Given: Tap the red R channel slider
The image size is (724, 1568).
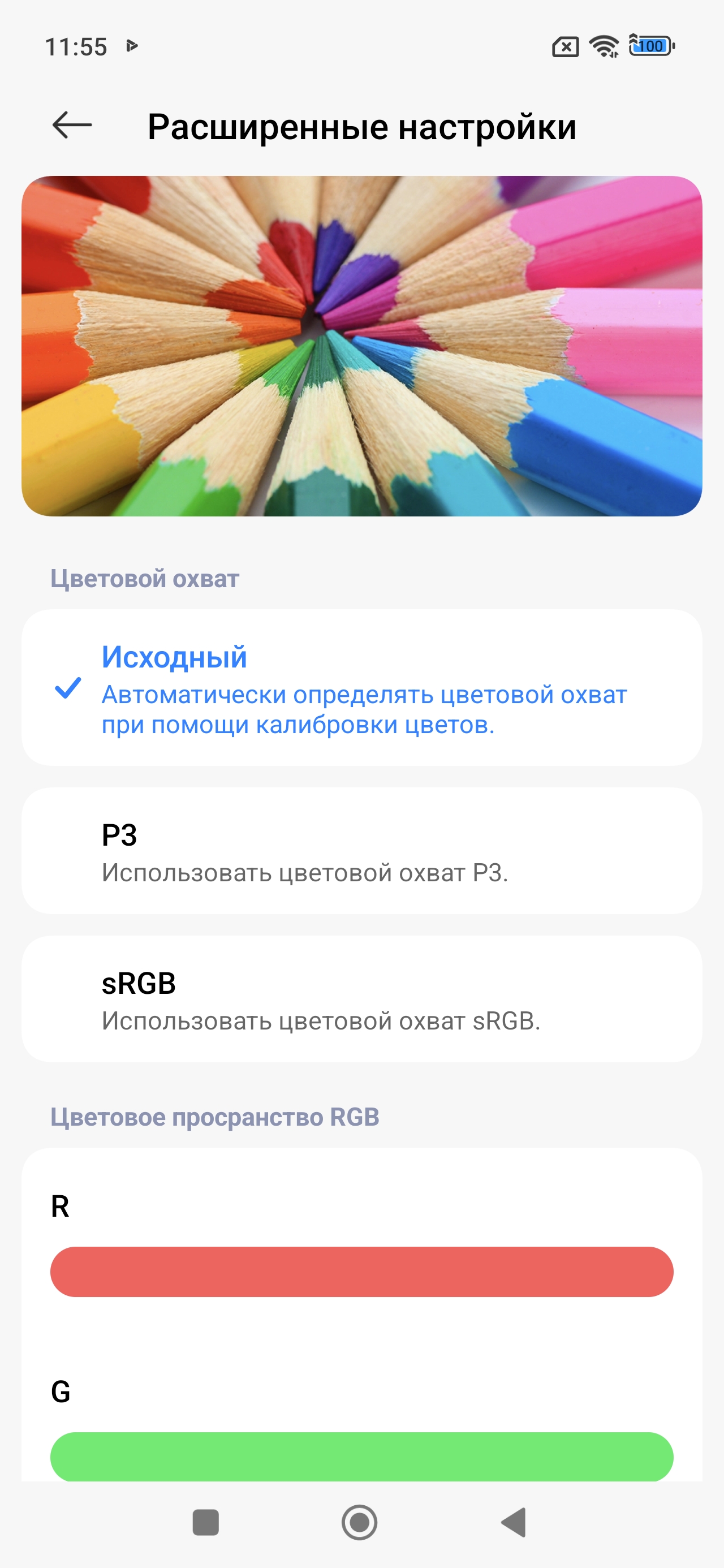Looking at the screenshot, I should pos(361,1272).
